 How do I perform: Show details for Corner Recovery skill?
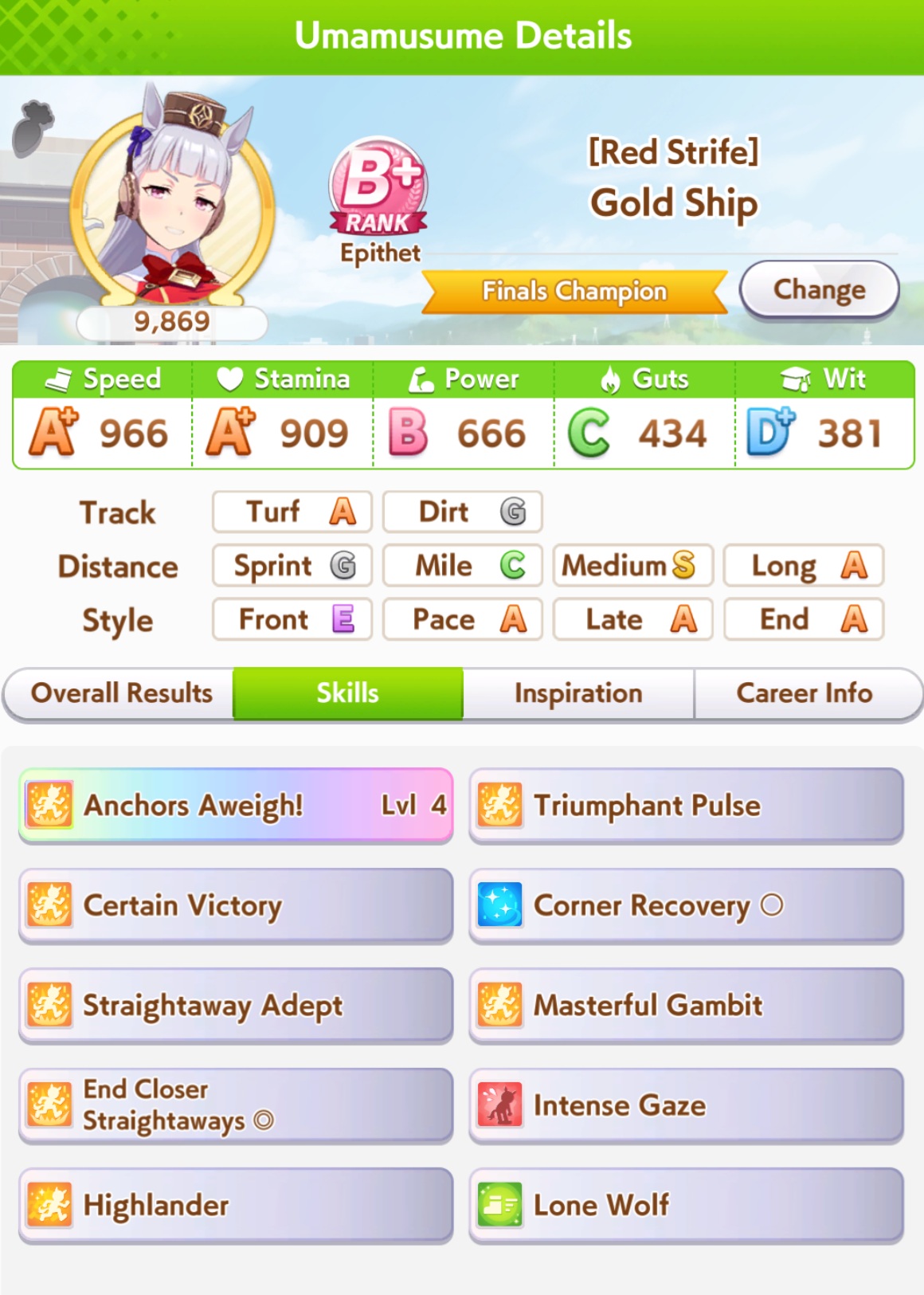[x=686, y=905]
